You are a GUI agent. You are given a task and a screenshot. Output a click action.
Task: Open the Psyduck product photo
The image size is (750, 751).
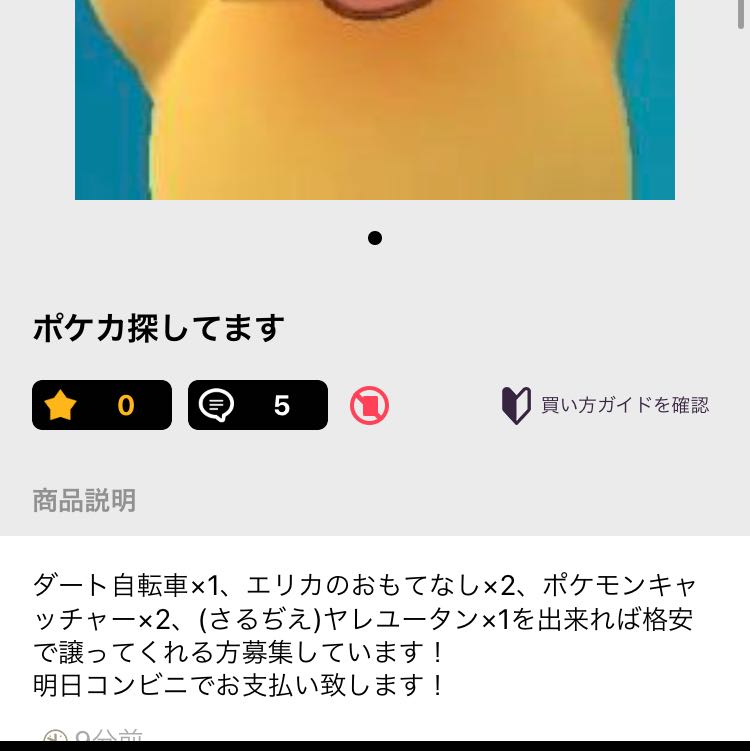374,100
